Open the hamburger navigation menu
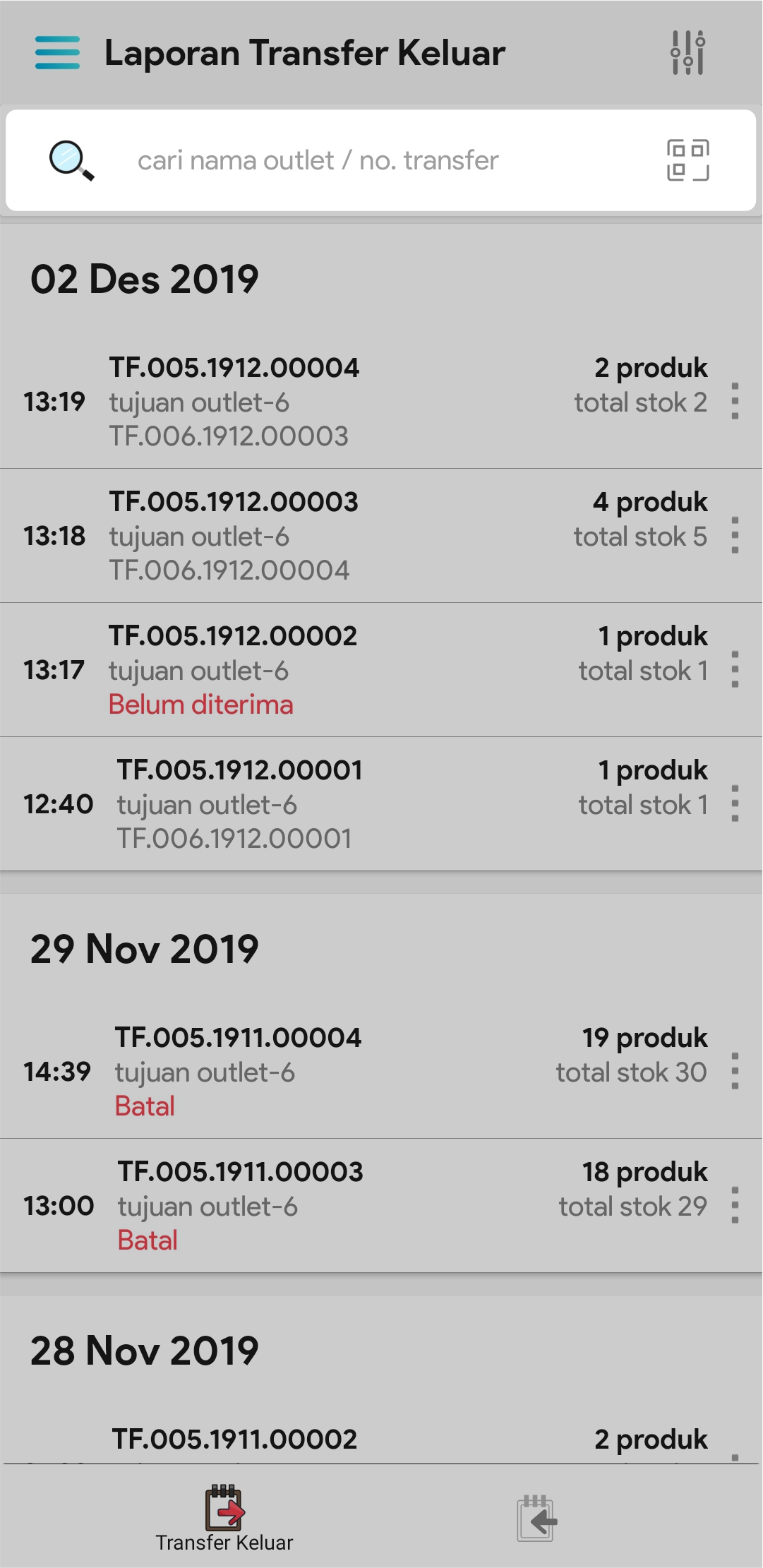Viewport: 763px width, 1568px height. tap(57, 53)
